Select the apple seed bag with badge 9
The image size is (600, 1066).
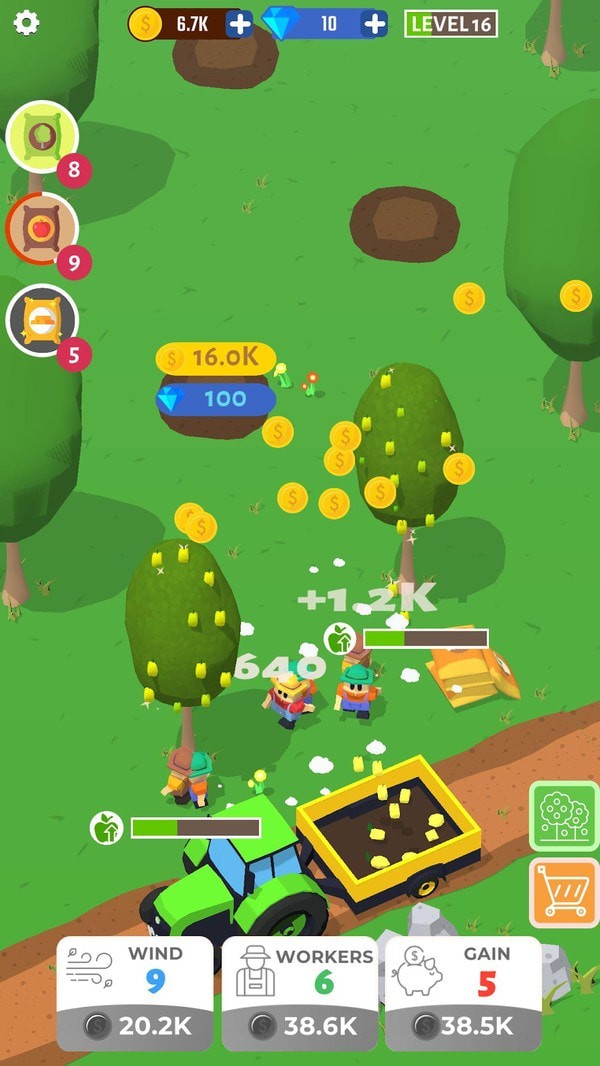[x=42, y=229]
